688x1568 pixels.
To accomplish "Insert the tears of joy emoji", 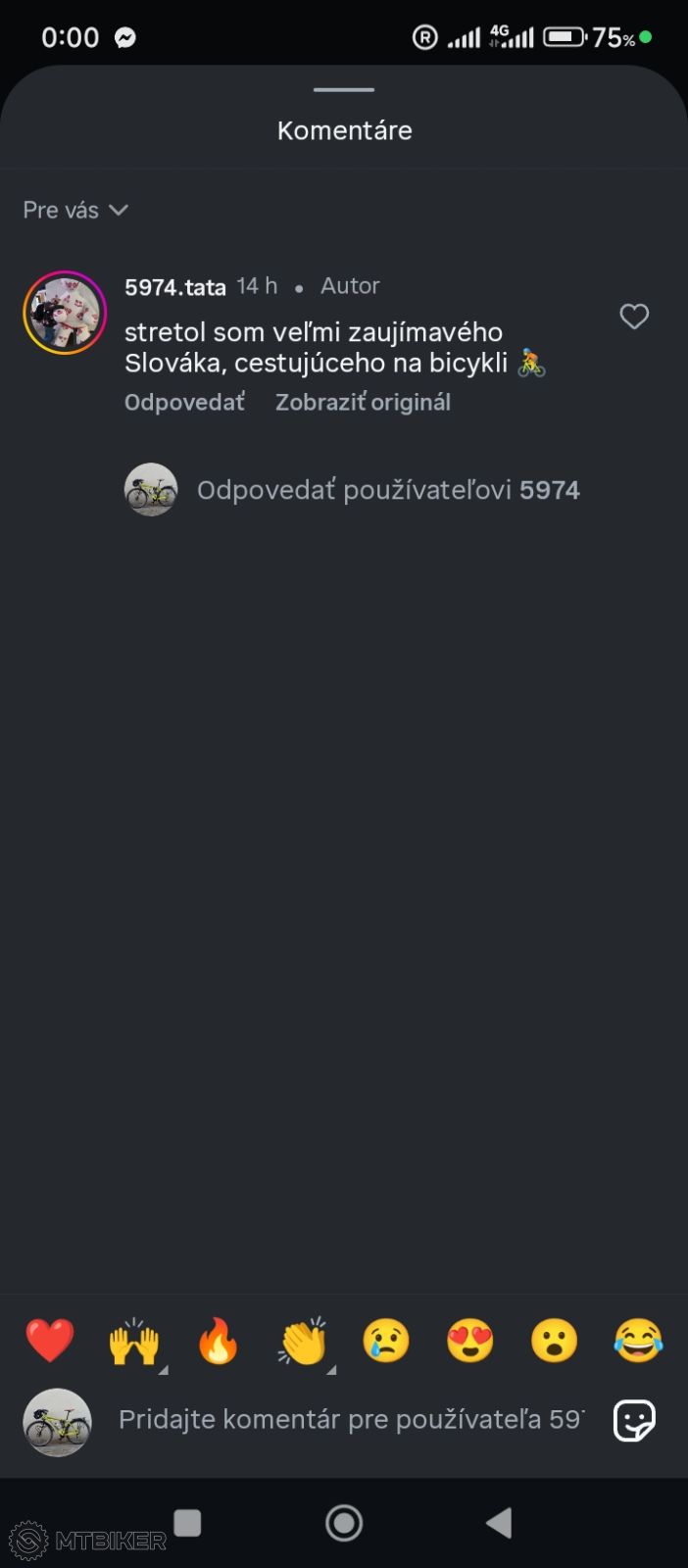I will (638, 1341).
